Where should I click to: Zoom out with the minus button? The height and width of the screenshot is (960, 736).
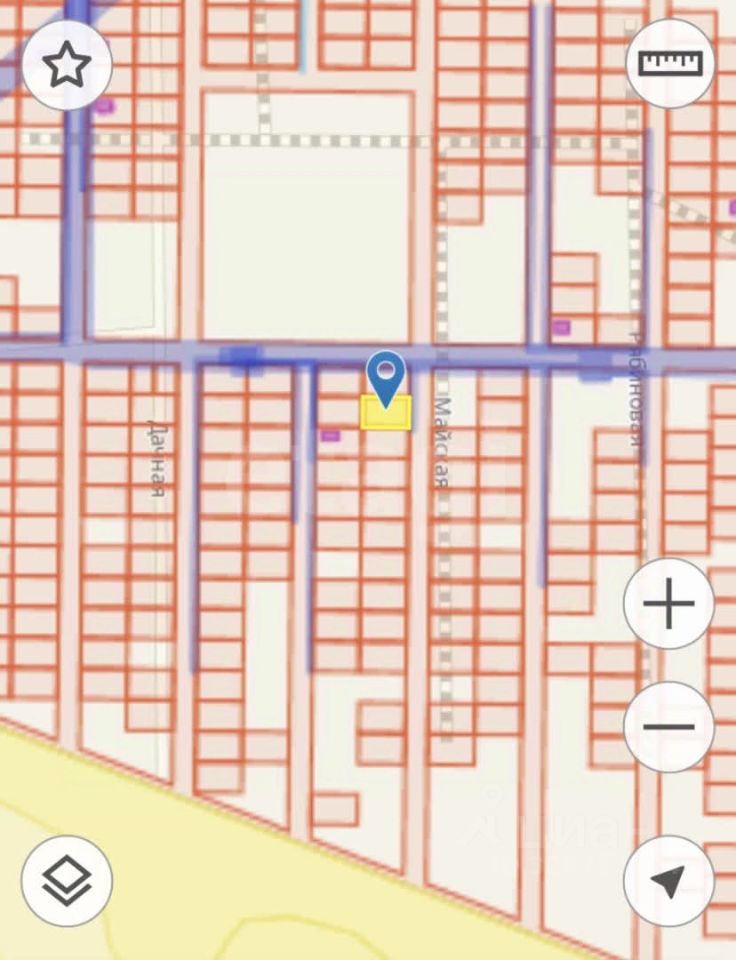668,727
